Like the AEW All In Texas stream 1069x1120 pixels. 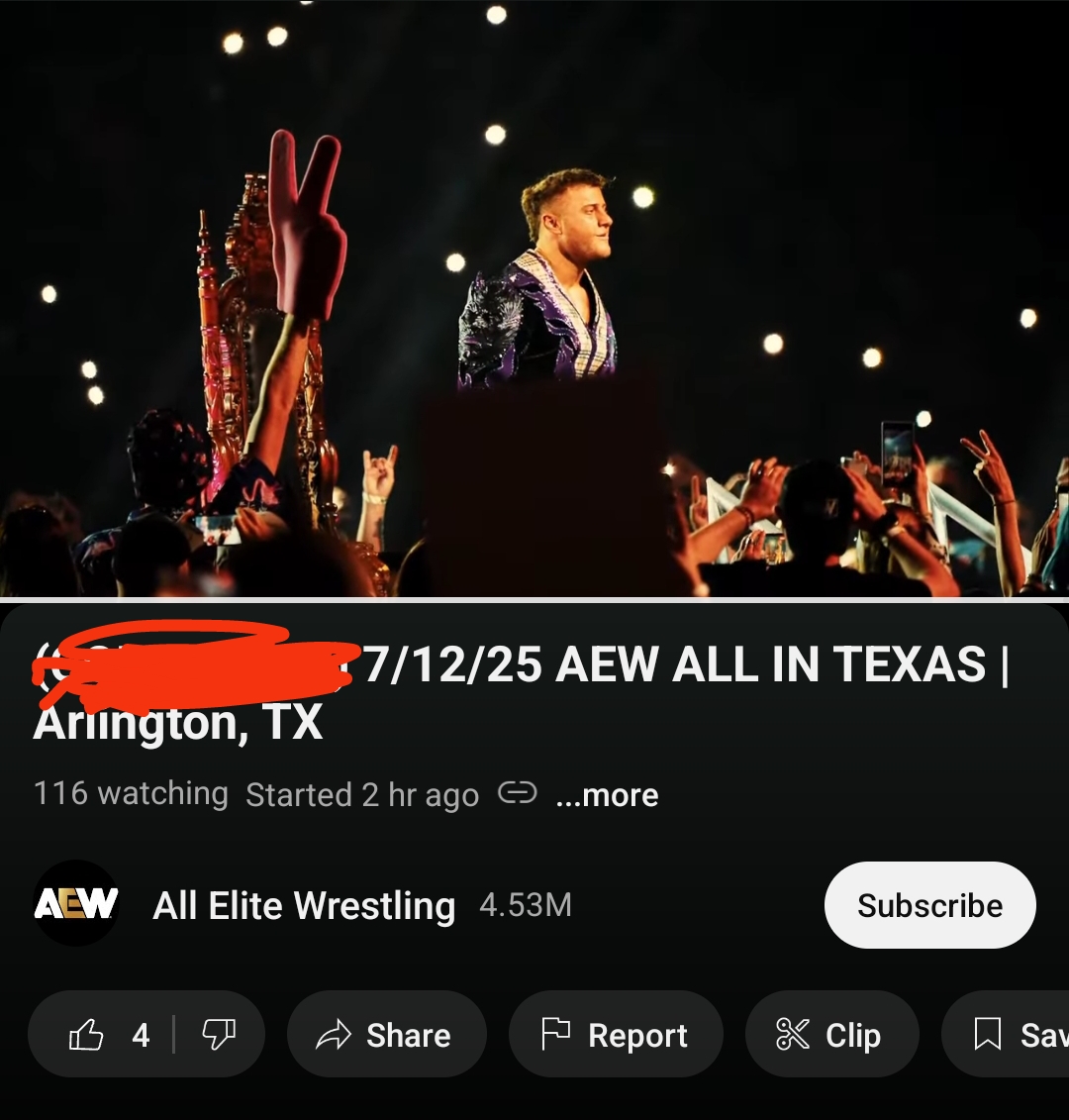[x=104, y=1035]
